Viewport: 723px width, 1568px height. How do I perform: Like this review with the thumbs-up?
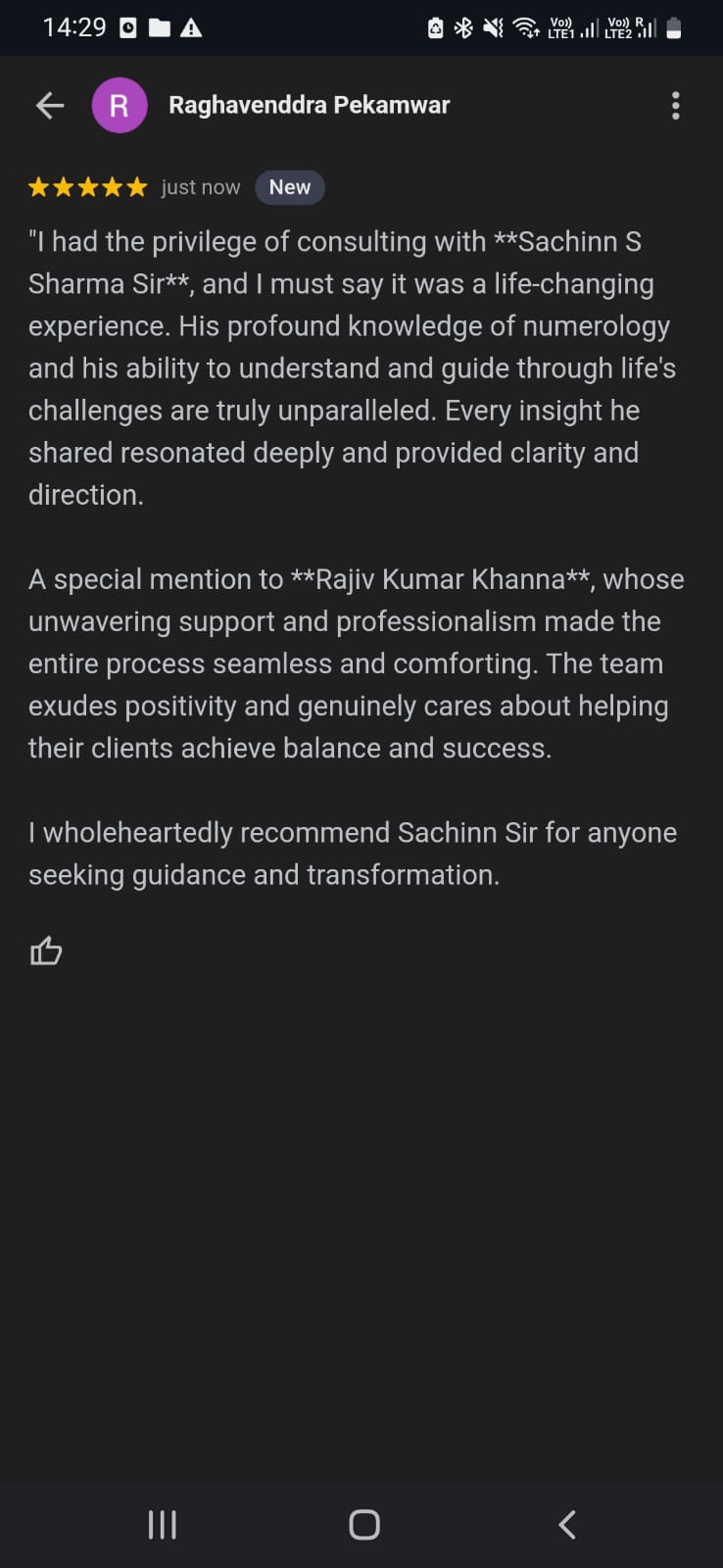[46, 951]
